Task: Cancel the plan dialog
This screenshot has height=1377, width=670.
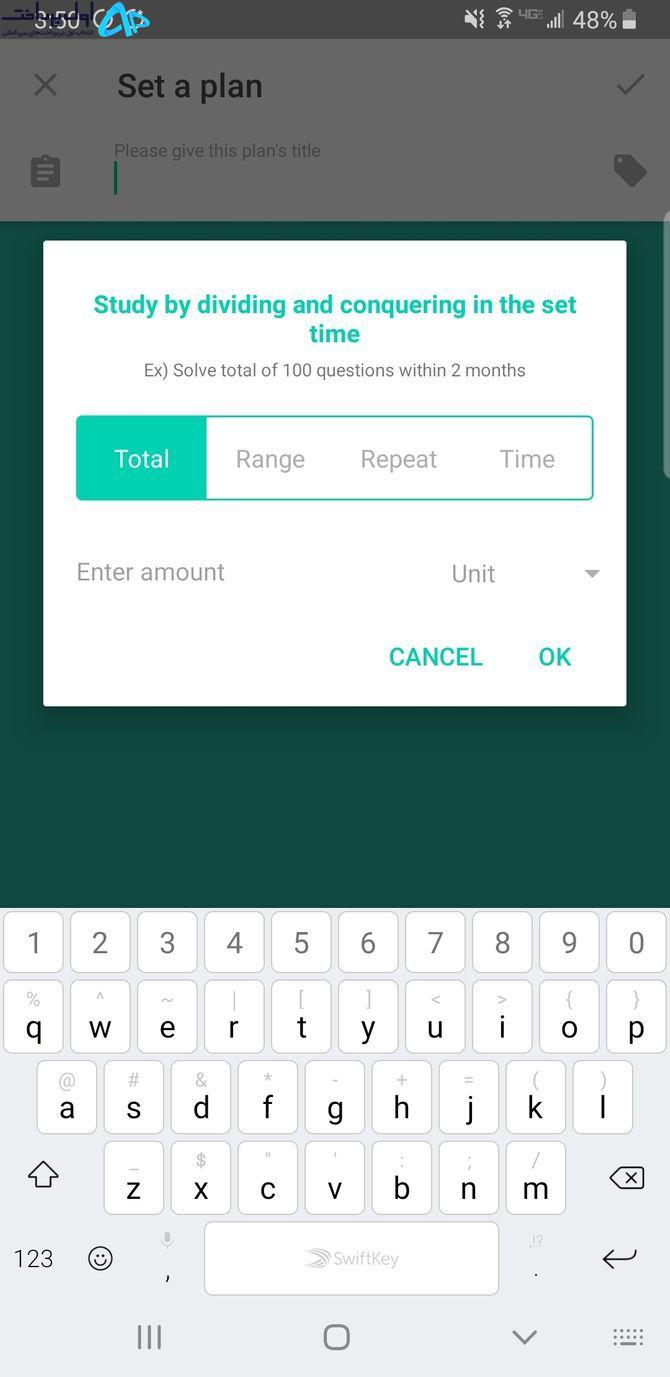Action: click(x=436, y=657)
